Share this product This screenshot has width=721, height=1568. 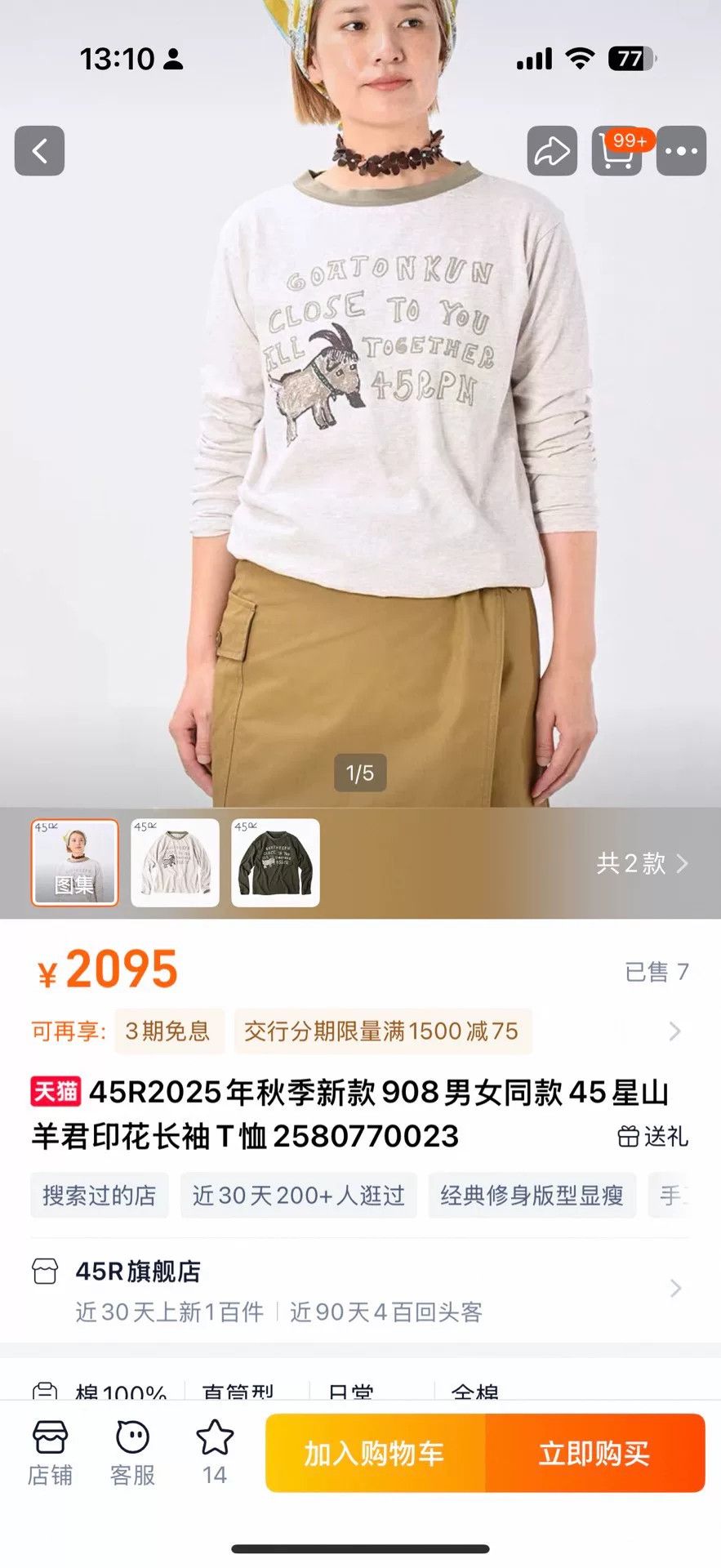(552, 151)
